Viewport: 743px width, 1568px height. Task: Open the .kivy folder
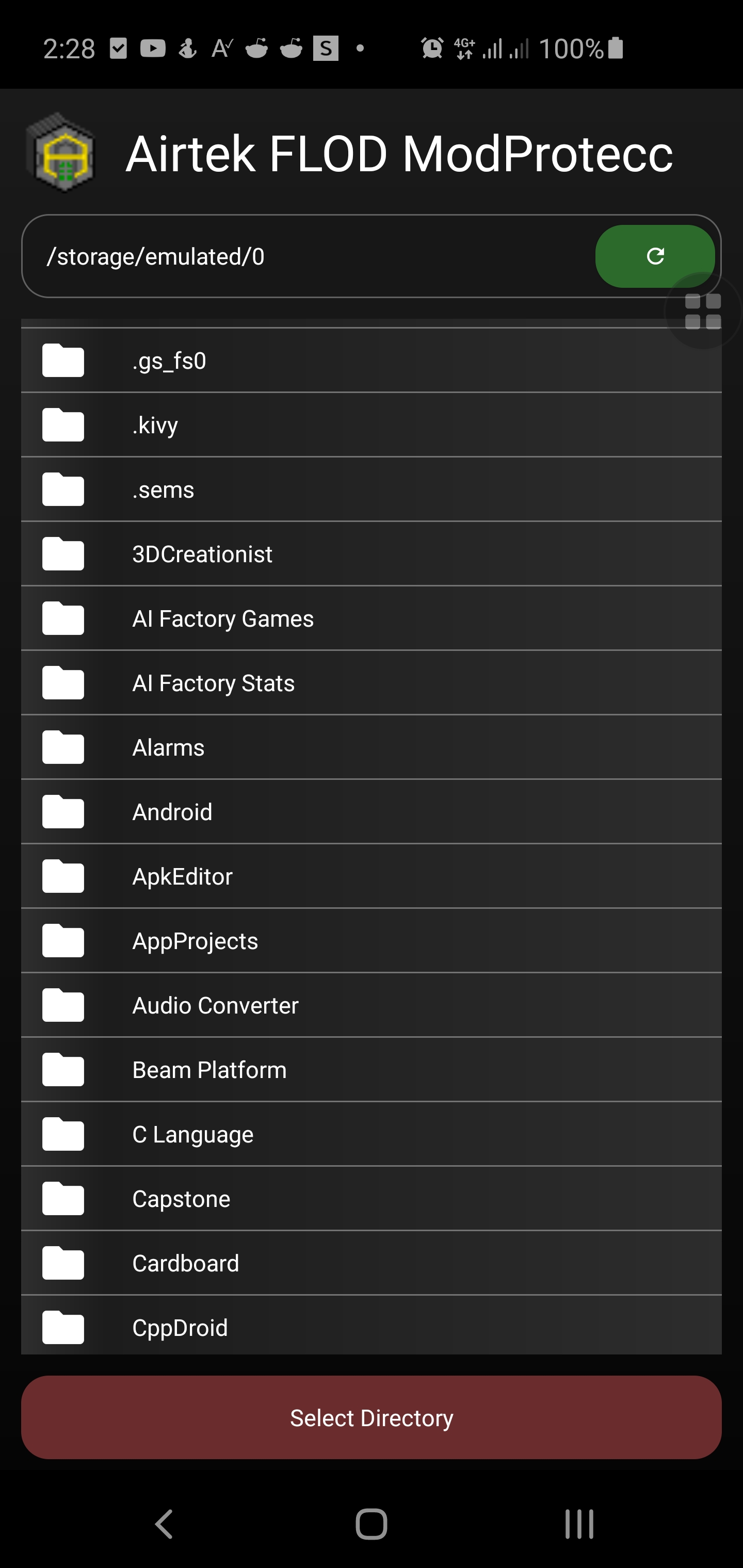[370, 425]
